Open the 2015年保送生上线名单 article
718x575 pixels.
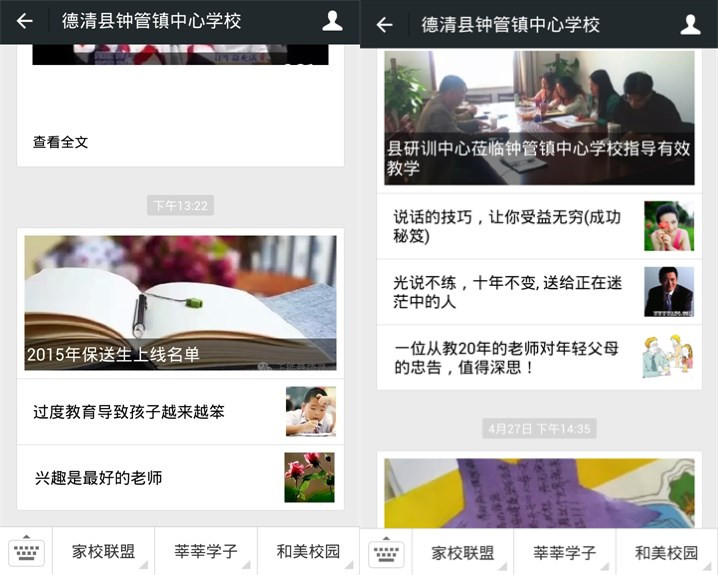click(x=180, y=303)
